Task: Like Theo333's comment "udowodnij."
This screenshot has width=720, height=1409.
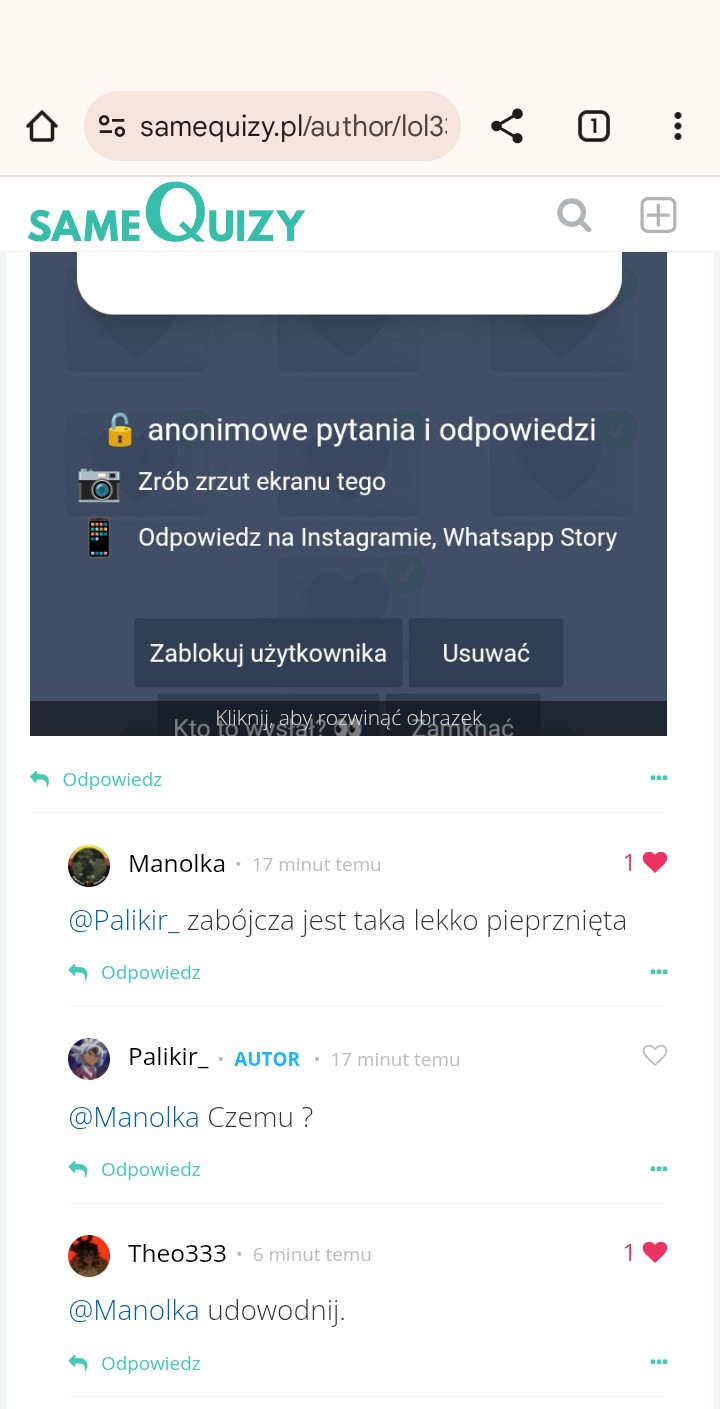Action: (654, 1252)
